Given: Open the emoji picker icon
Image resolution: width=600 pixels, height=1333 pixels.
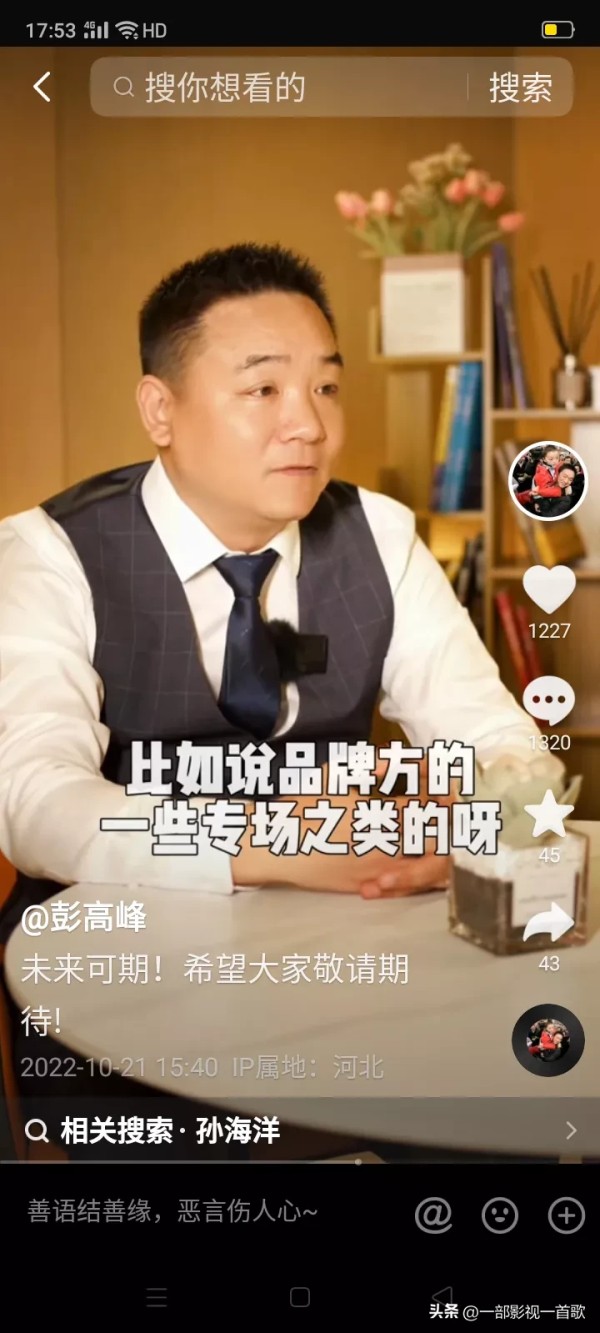Looking at the screenshot, I should [x=500, y=1215].
